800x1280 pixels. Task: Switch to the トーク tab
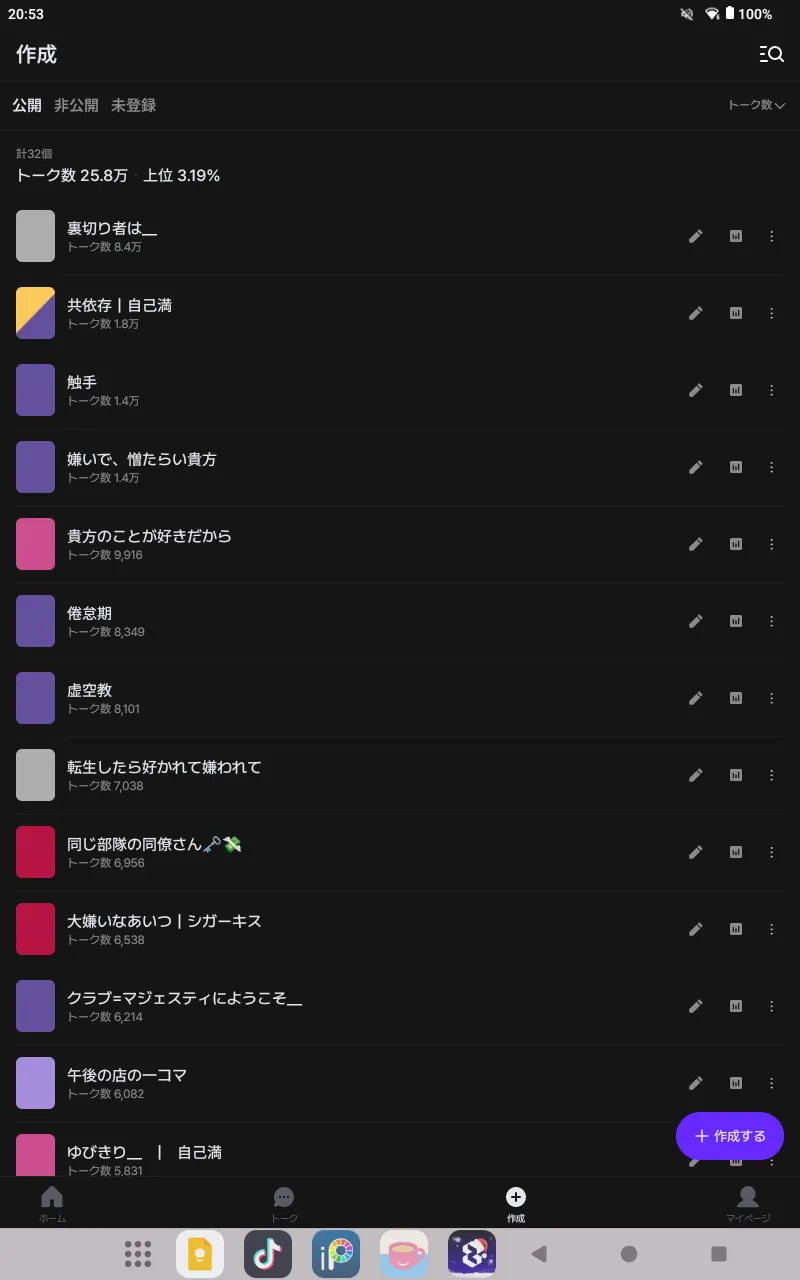(284, 1203)
